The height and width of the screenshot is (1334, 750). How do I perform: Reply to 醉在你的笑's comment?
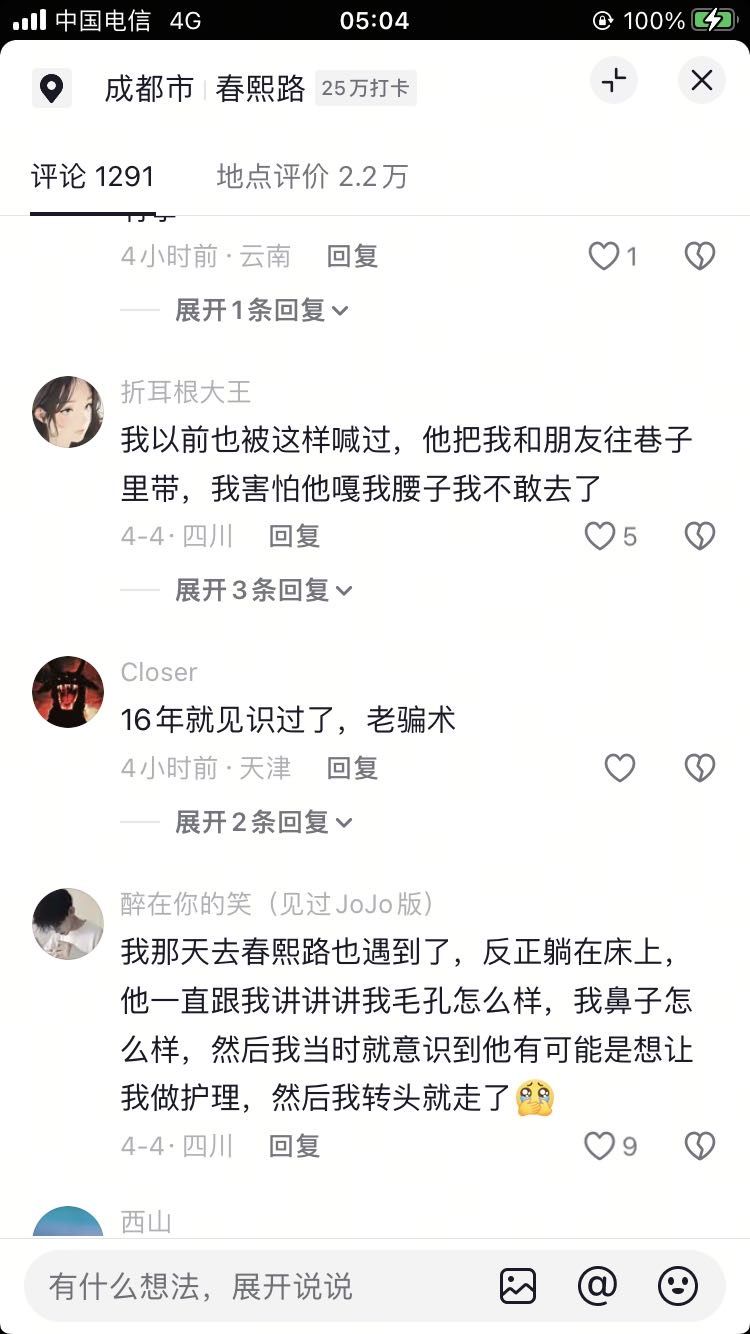pyautogui.click(x=294, y=1145)
